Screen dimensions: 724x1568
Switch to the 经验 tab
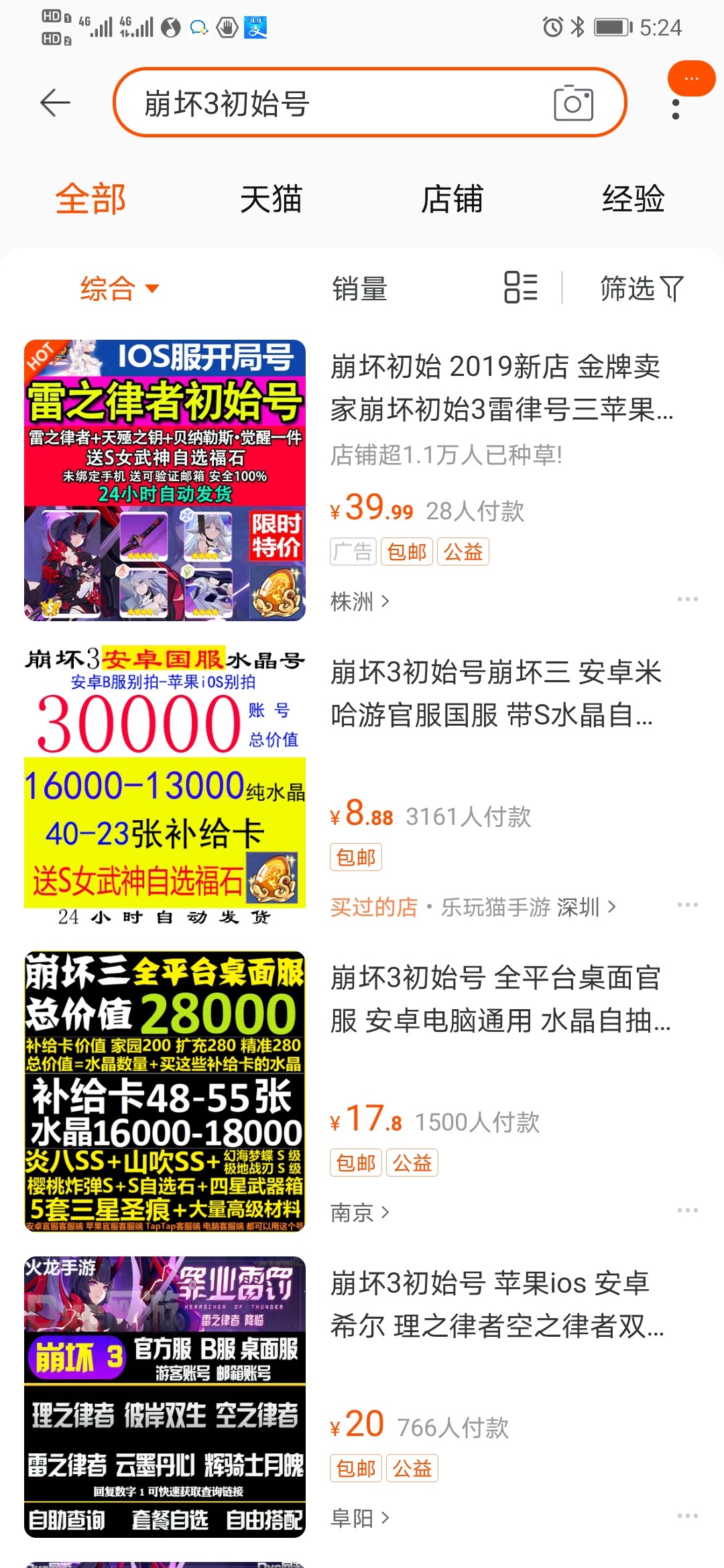click(x=633, y=199)
